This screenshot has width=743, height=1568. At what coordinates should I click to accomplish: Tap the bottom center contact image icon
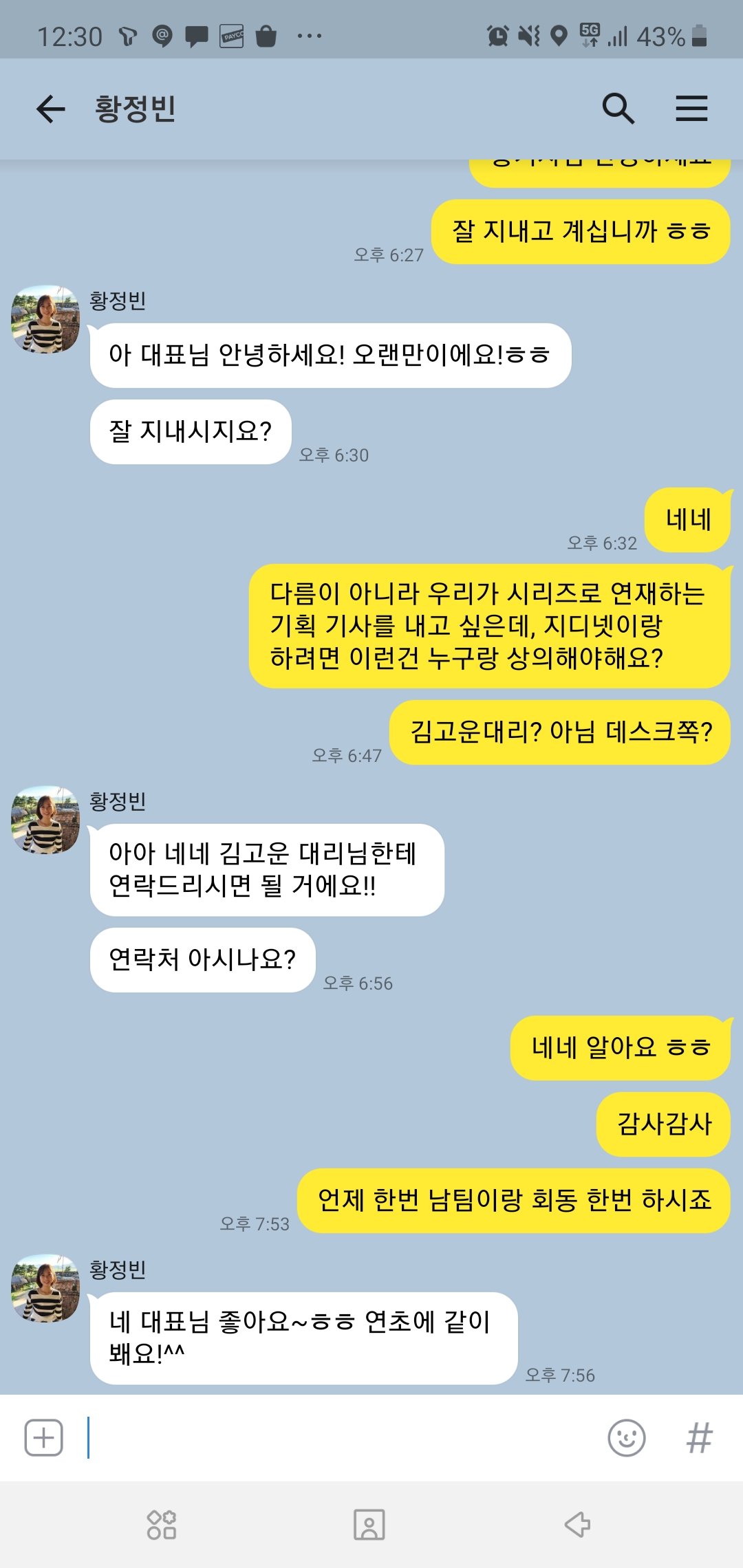click(369, 1525)
